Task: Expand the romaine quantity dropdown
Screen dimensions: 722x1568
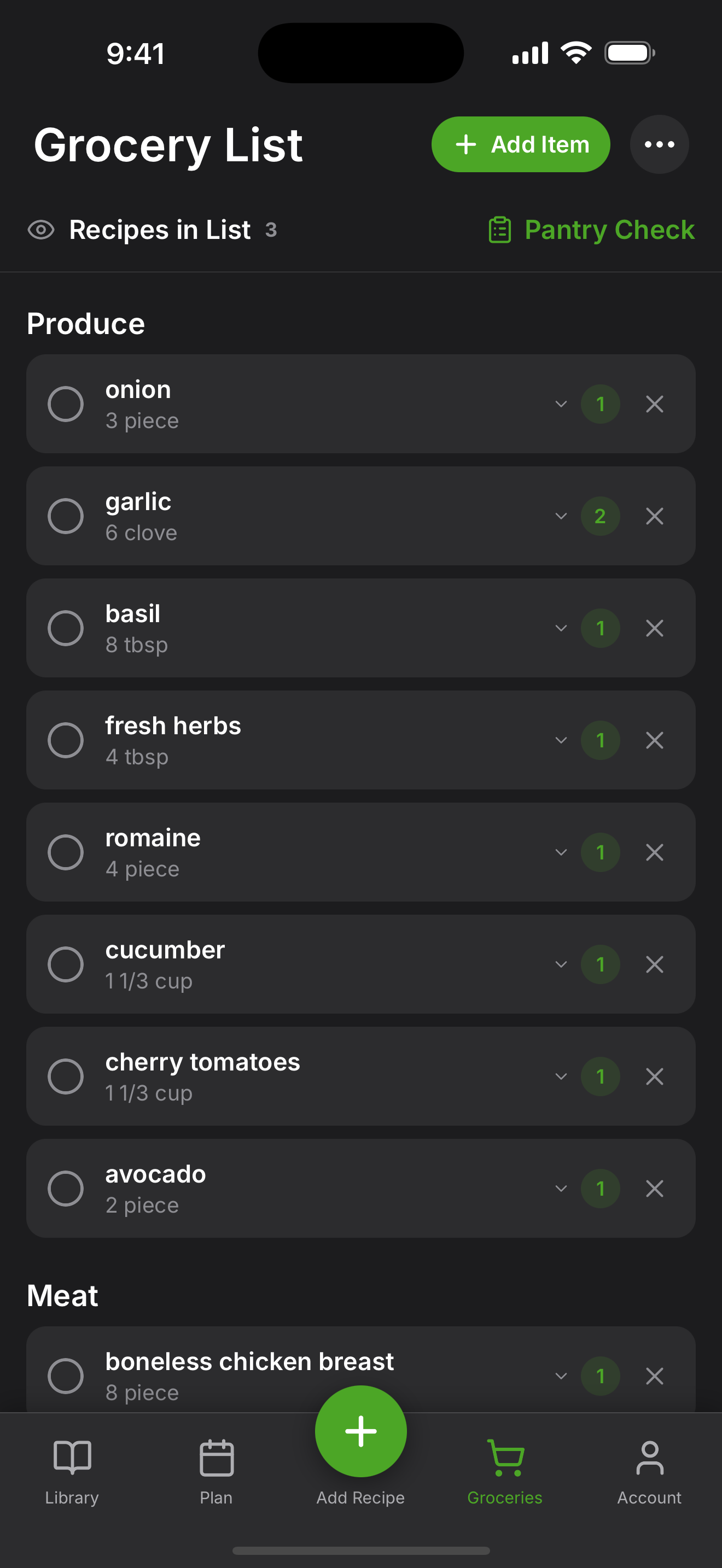Action: (x=561, y=852)
